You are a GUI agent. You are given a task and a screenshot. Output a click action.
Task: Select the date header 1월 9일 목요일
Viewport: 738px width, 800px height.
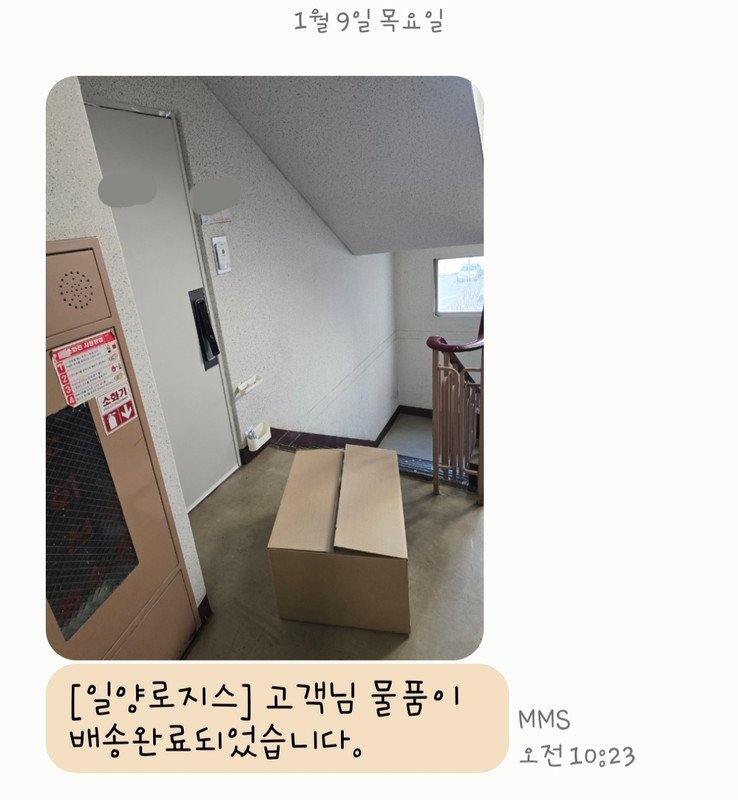pos(370,22)
